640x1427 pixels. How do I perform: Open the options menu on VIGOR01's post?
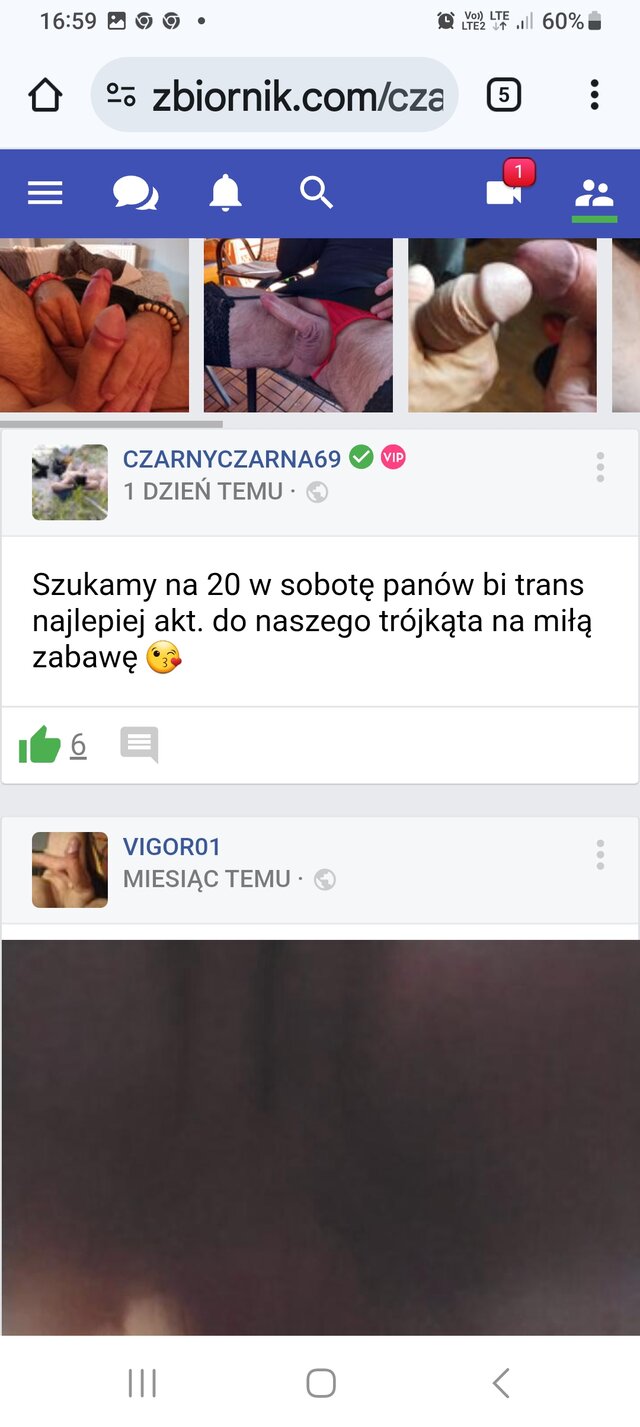(x=600, y=855)
